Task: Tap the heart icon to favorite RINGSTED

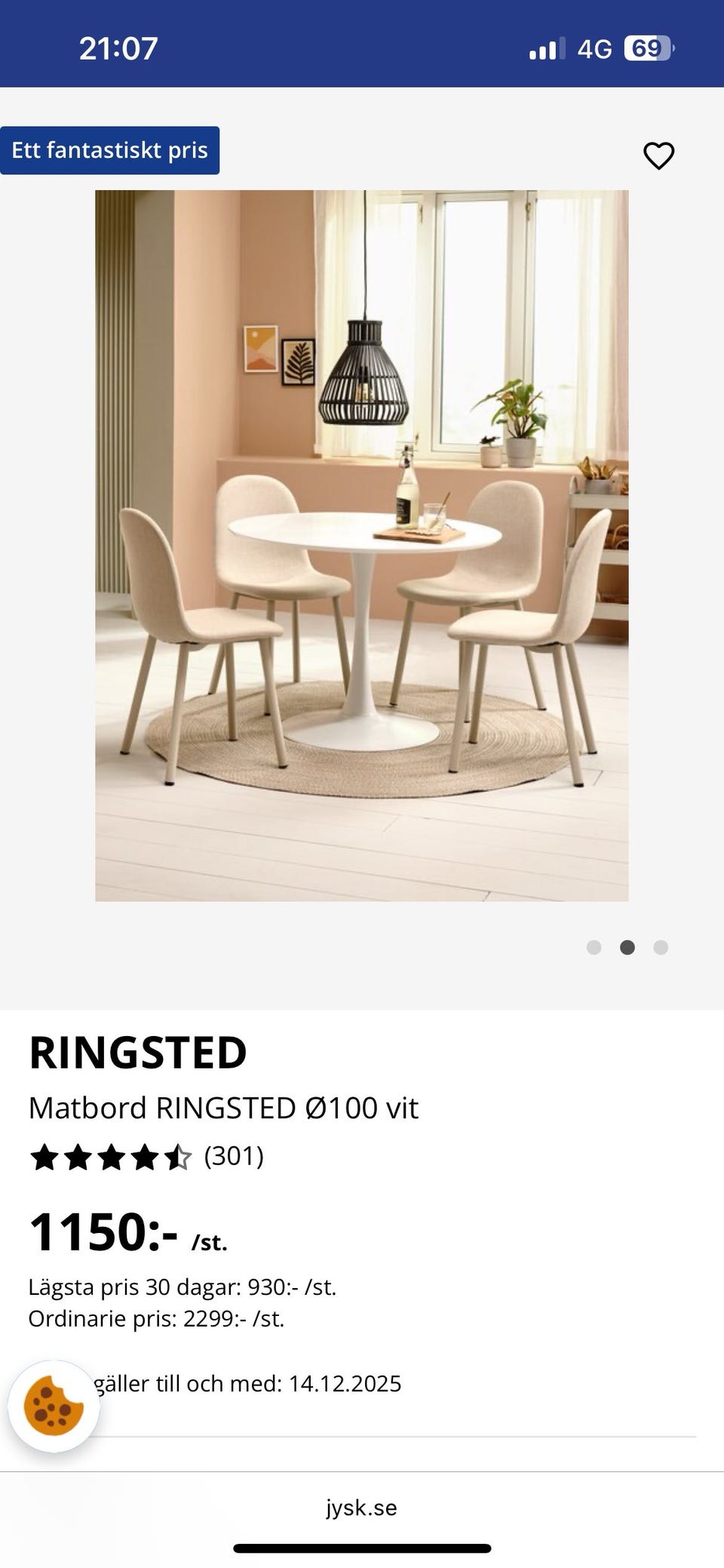Action: click(658, 155)
